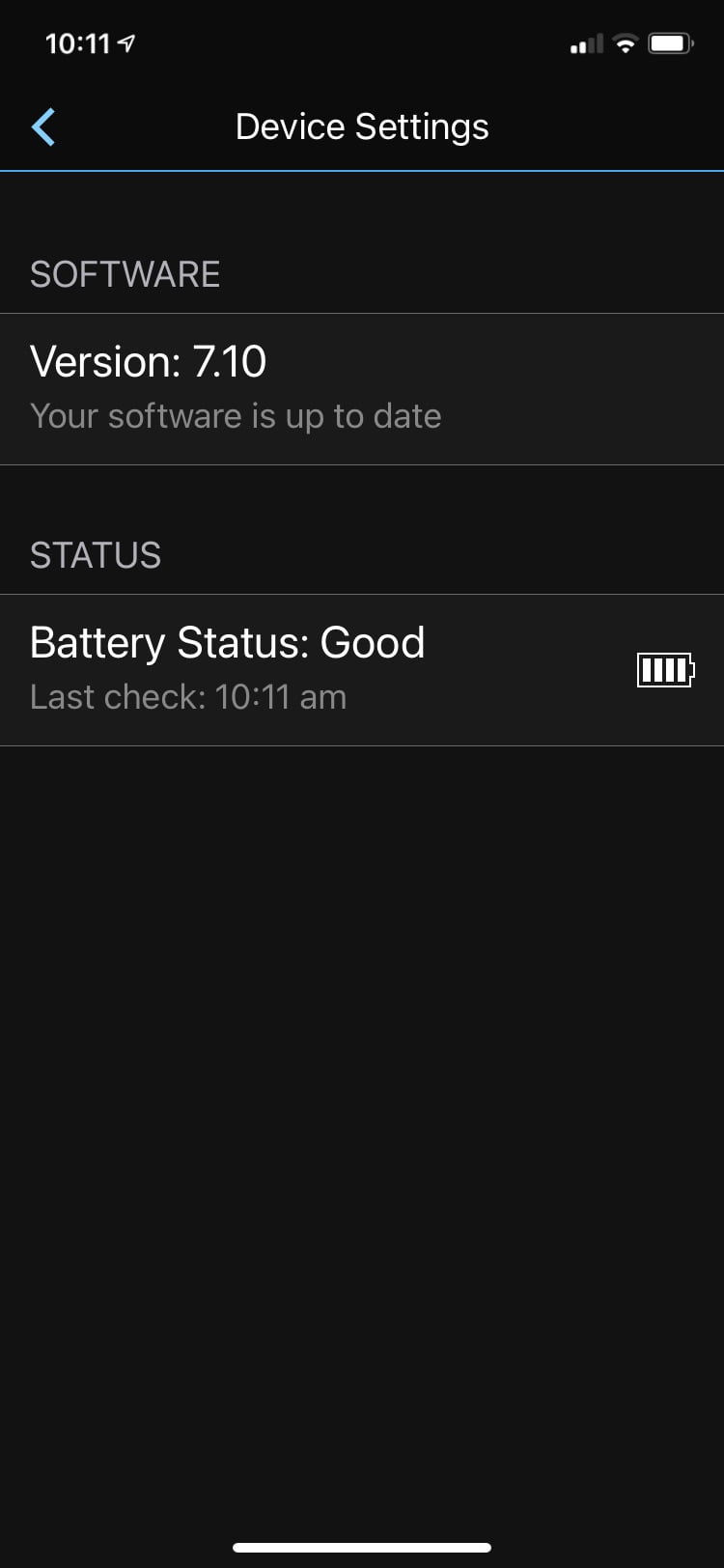Image resolution: width=724 pixels, height=1568 pixels.
Task: Go back from Device Settings
Action: click(43, 126)
